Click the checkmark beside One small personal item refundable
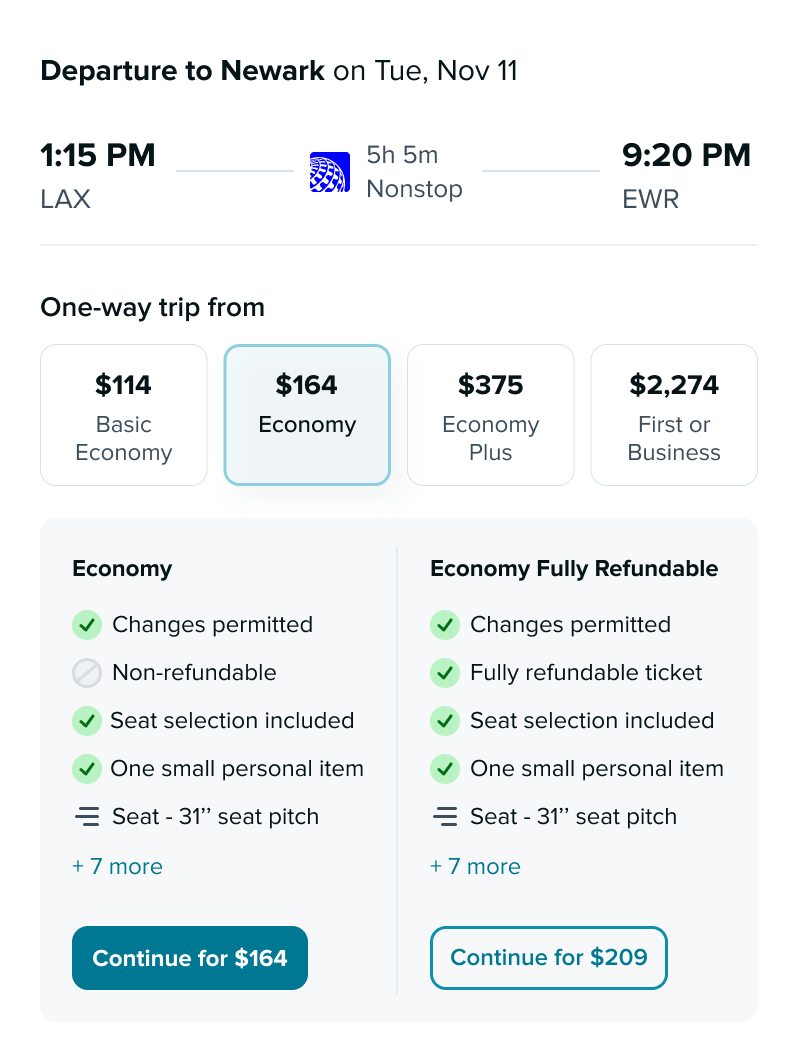 pyautogui.click(x=445, y=768)
